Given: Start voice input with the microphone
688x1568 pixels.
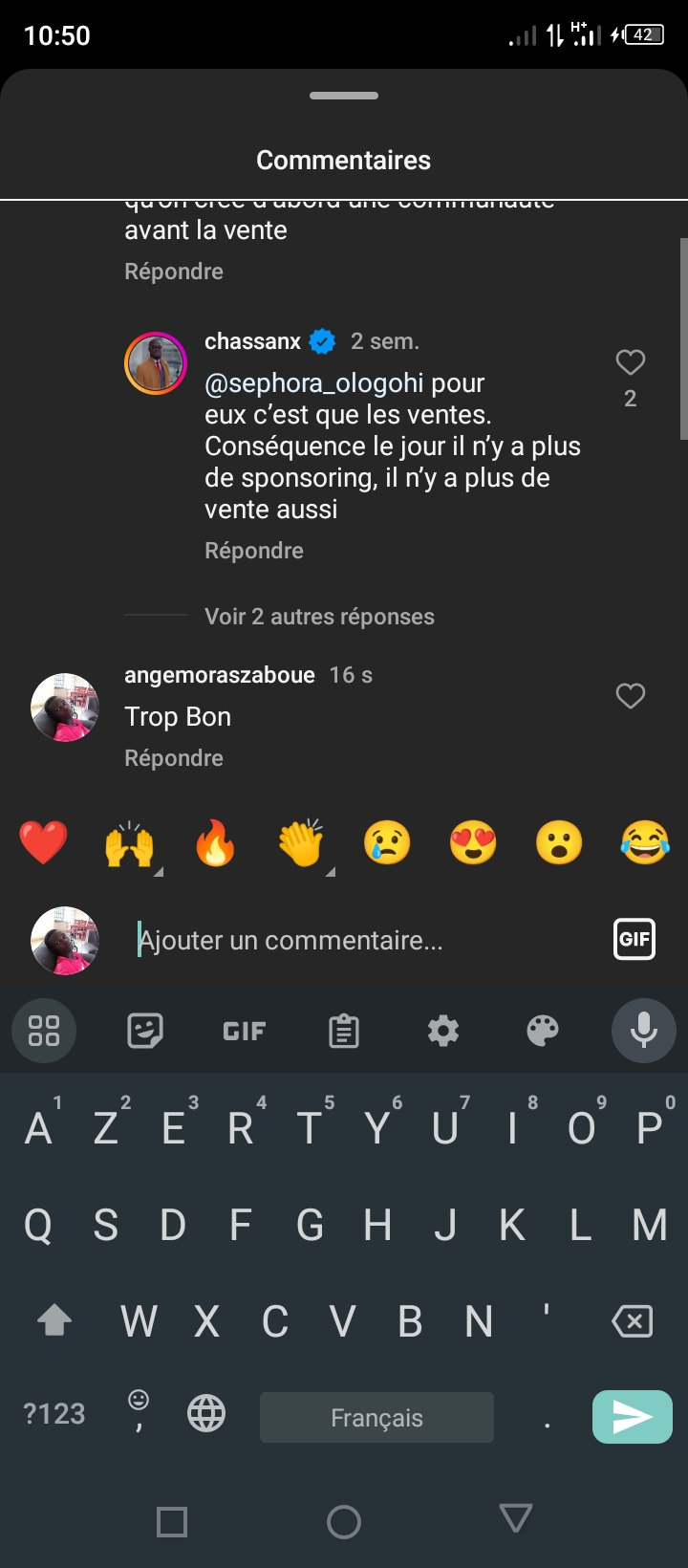Looking at the screenshot, I should [643, 1031].
